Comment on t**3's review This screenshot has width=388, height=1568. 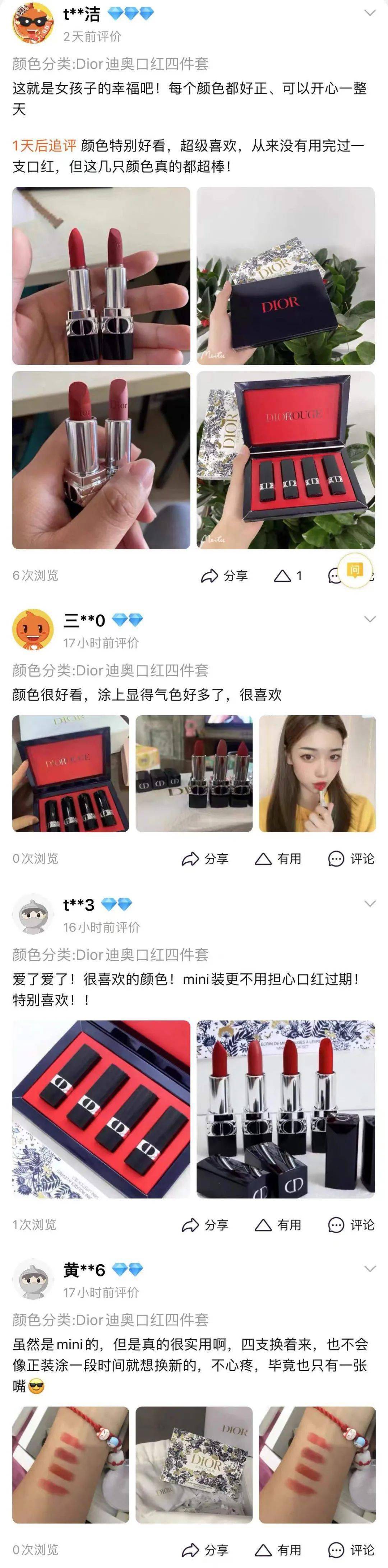351,1224
